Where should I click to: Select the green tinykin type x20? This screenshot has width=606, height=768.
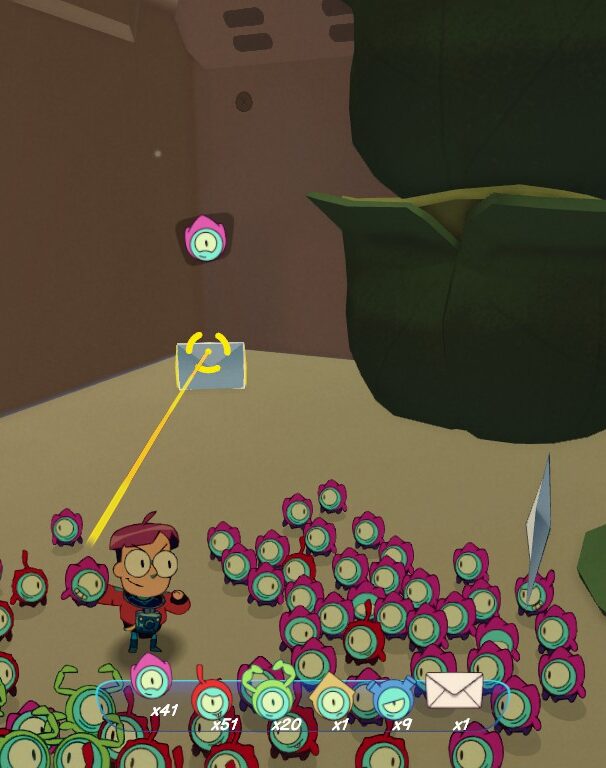(x=271, y=696)
